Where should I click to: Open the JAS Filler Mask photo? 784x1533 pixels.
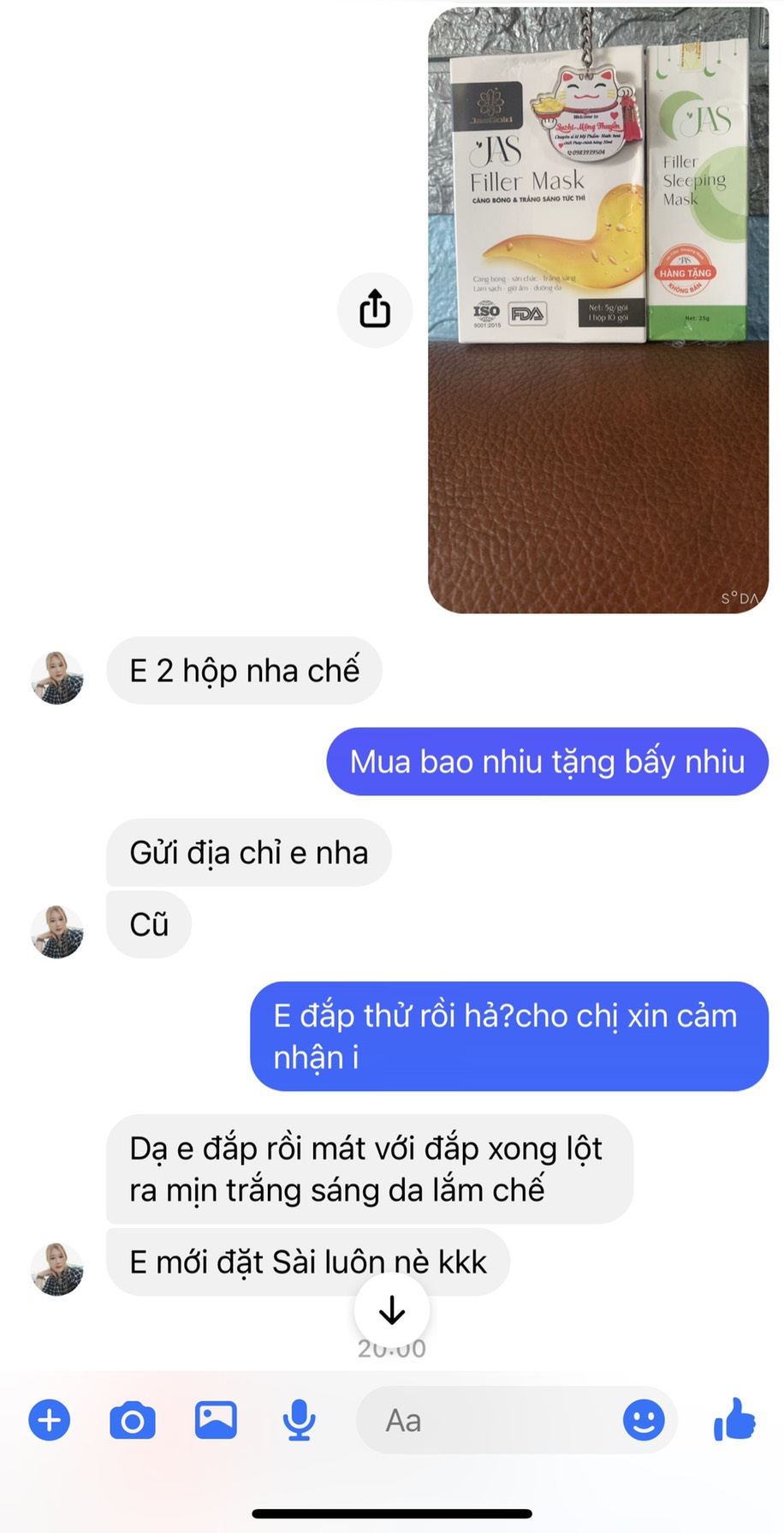tap(597, 310)
